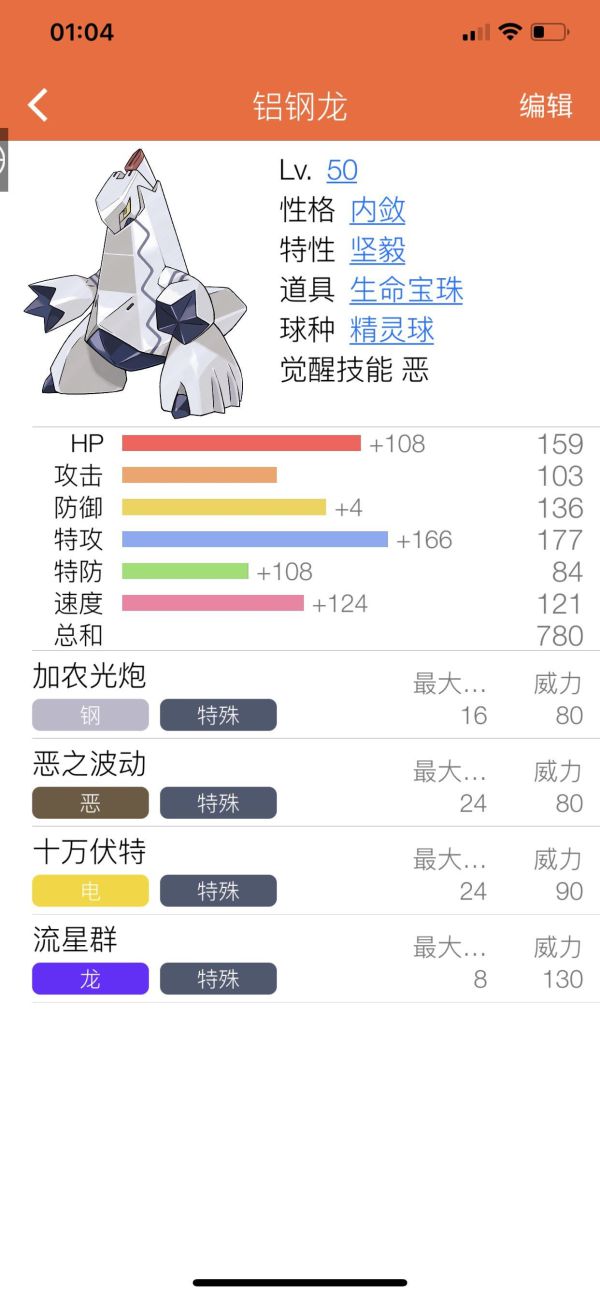Tap the 编辑 edit button
600x1298 pixels.
point(545,106)
